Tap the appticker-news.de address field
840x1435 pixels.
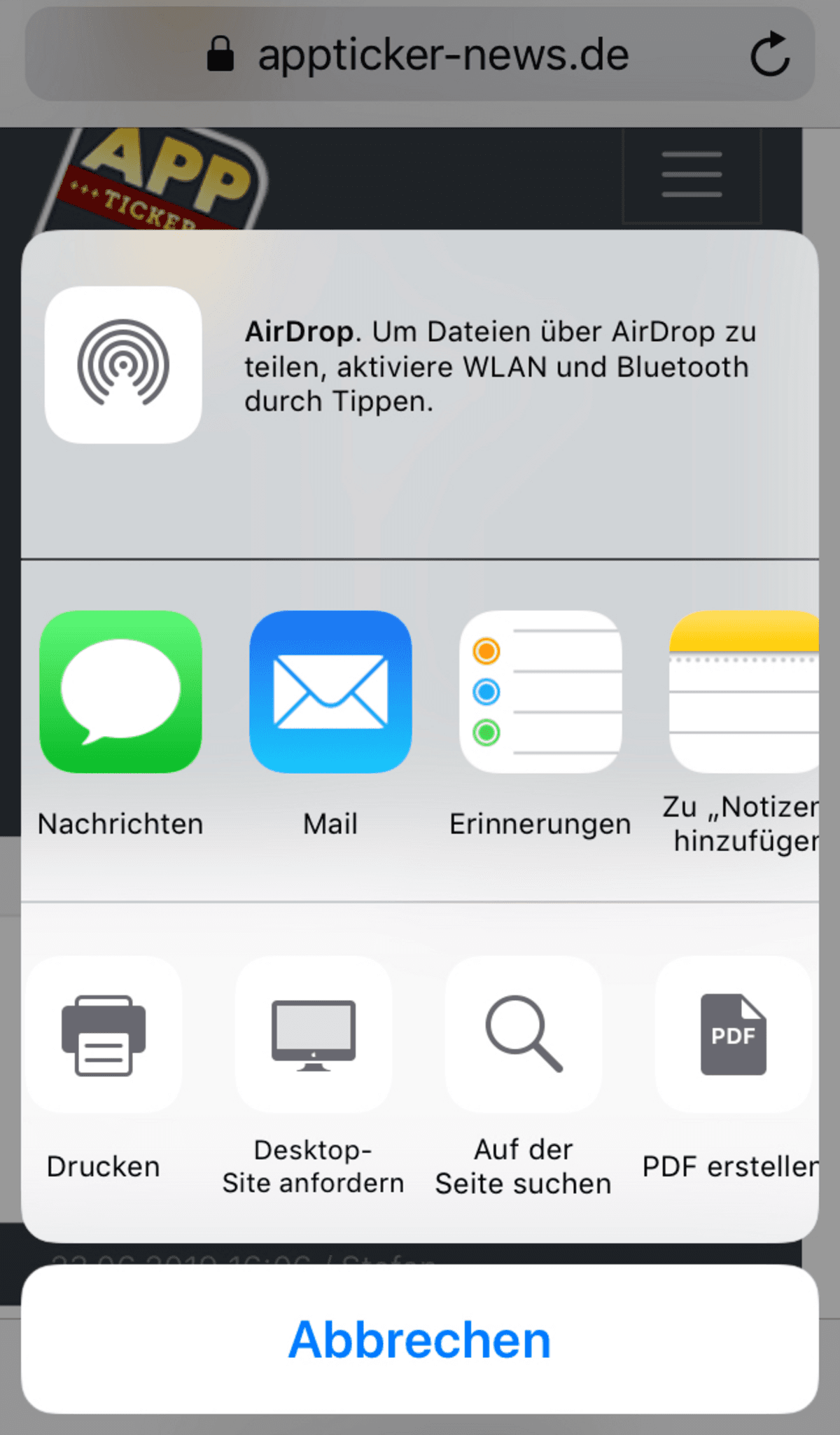(x=420, y=54)
